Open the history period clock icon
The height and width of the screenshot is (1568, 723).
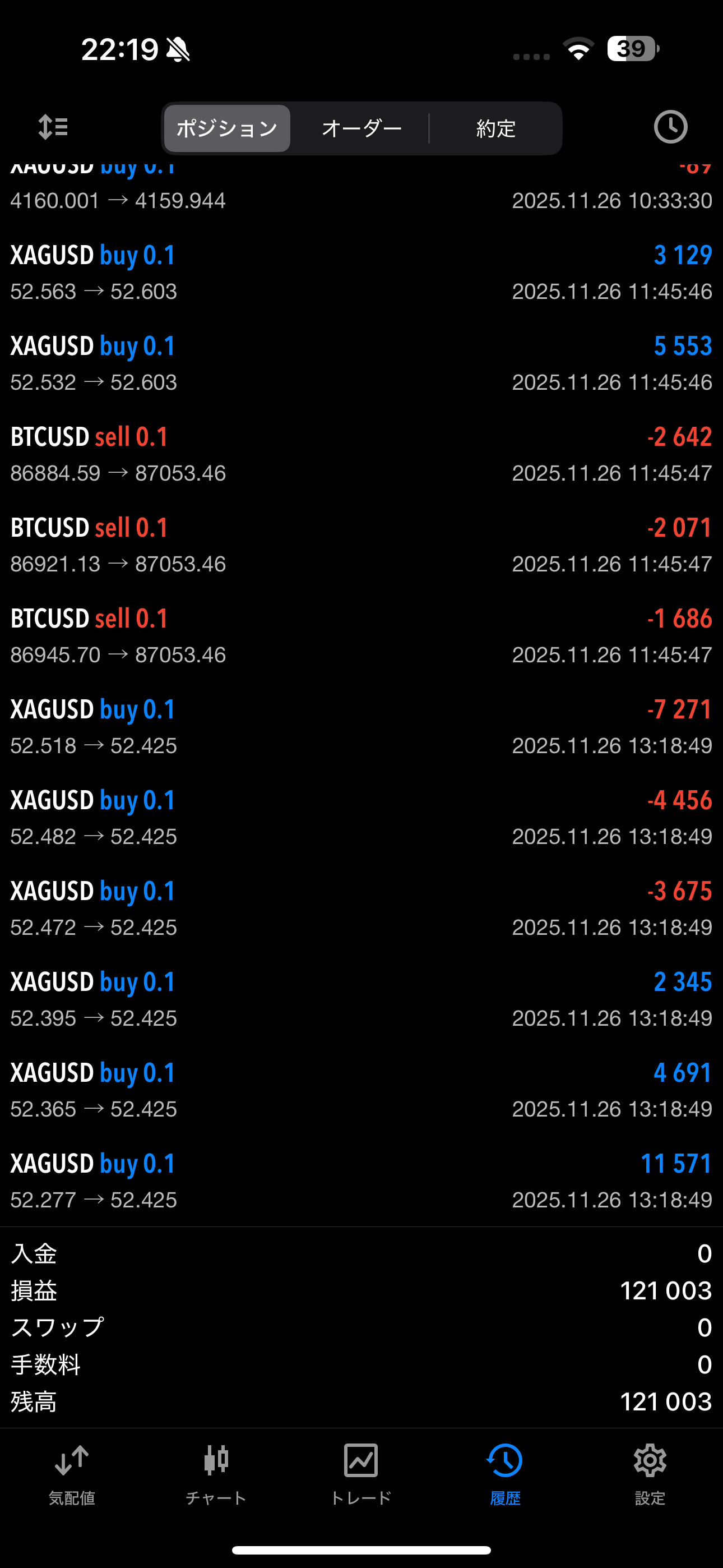(670, 127)
